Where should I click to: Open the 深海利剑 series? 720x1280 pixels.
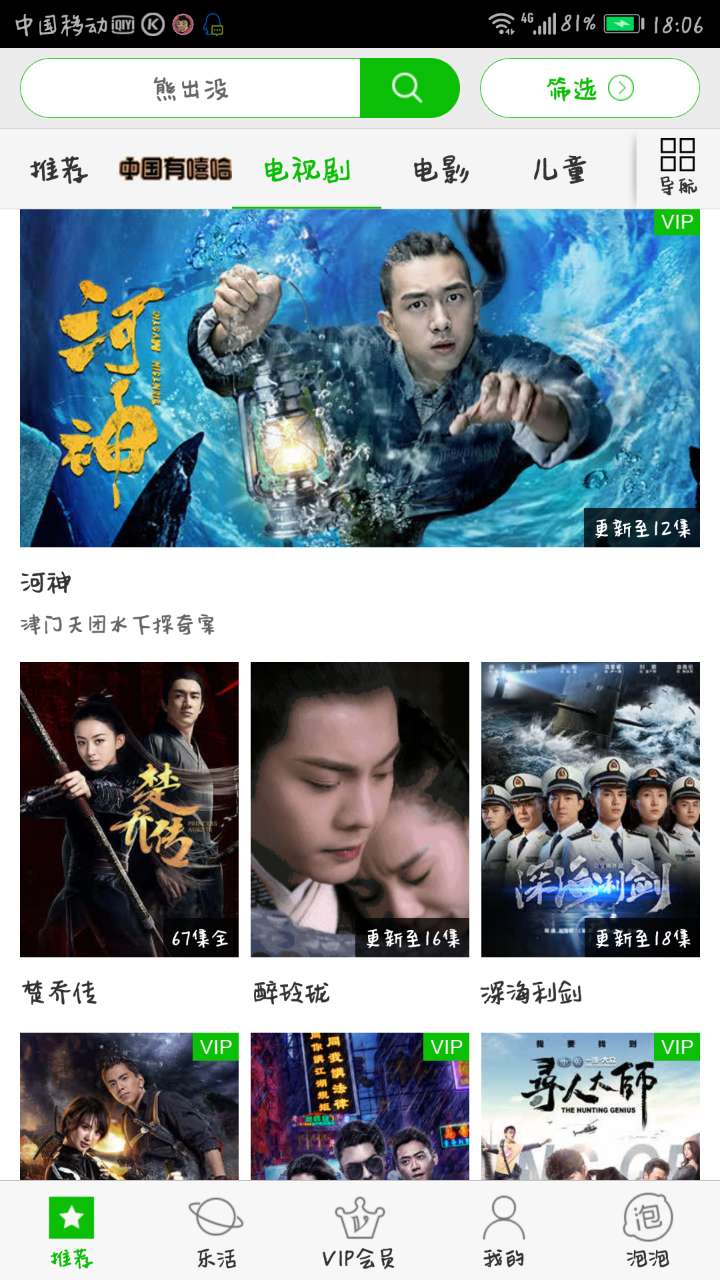click(590, 809)
